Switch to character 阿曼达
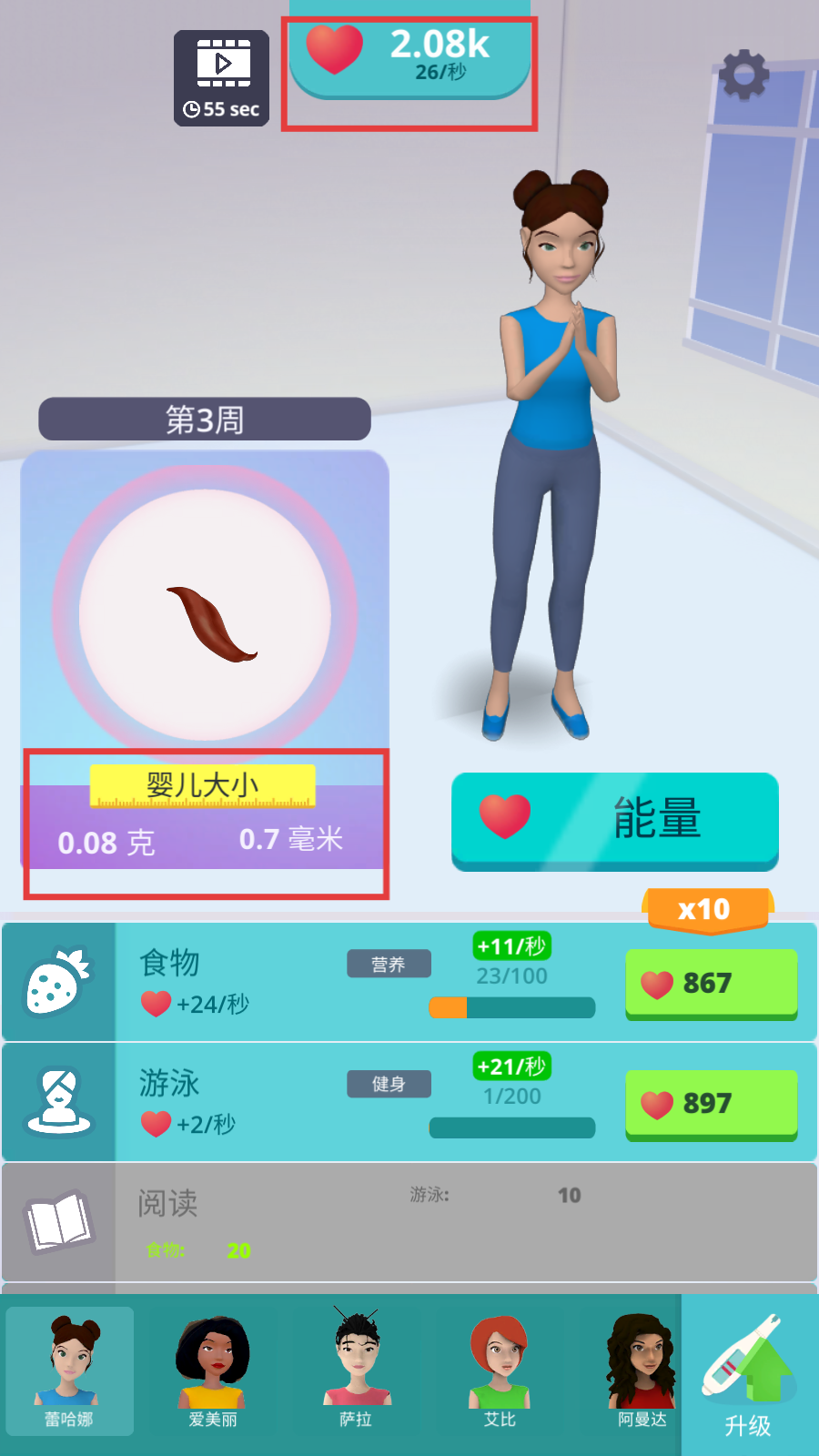This screenshot has height=1456, width=819. coord(642,1371)
